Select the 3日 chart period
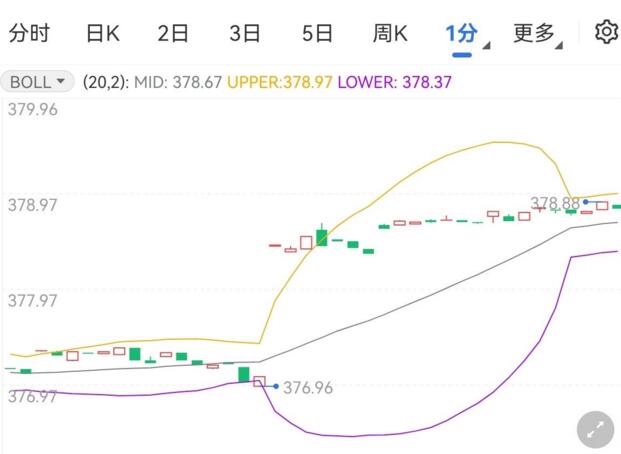The height and width of the screenshot is (454, 621). tap(245, 33)
